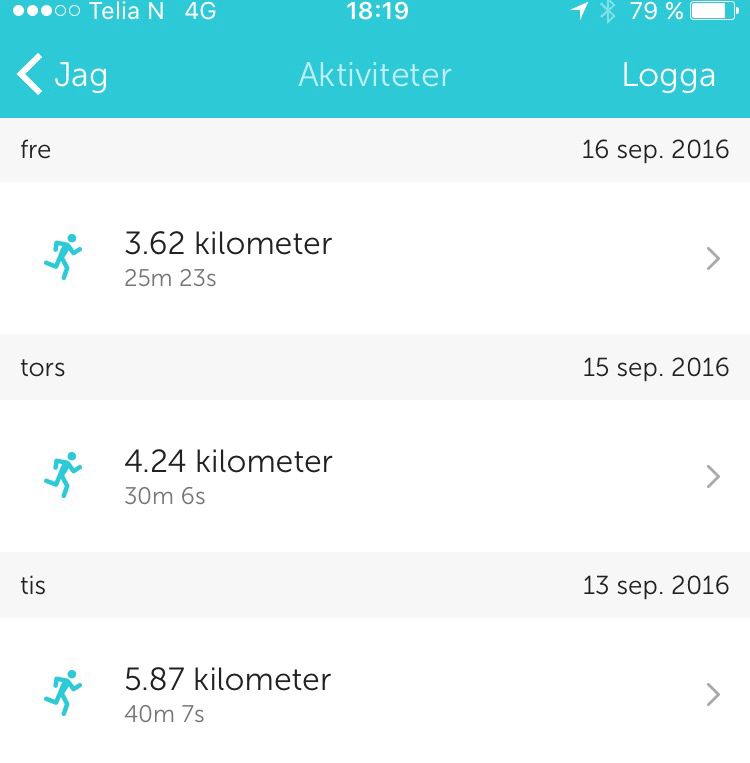750x763 pixels.
Task: Go back to the Jag screen
Action: (x=62, y=75)
